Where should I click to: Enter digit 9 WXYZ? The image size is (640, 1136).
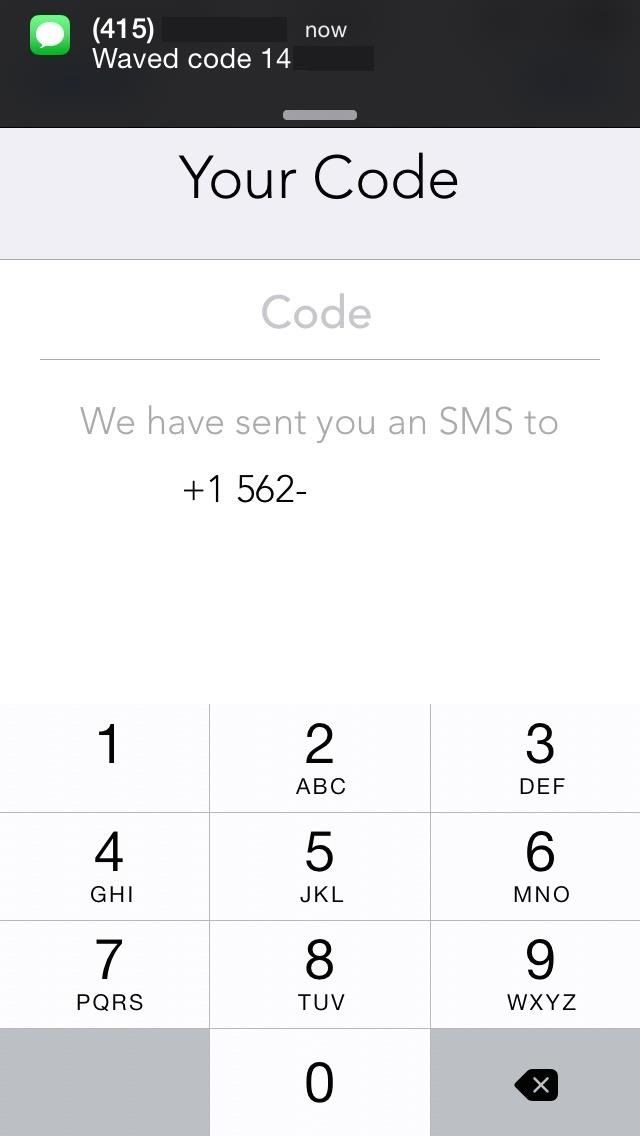tap(536, 974)
